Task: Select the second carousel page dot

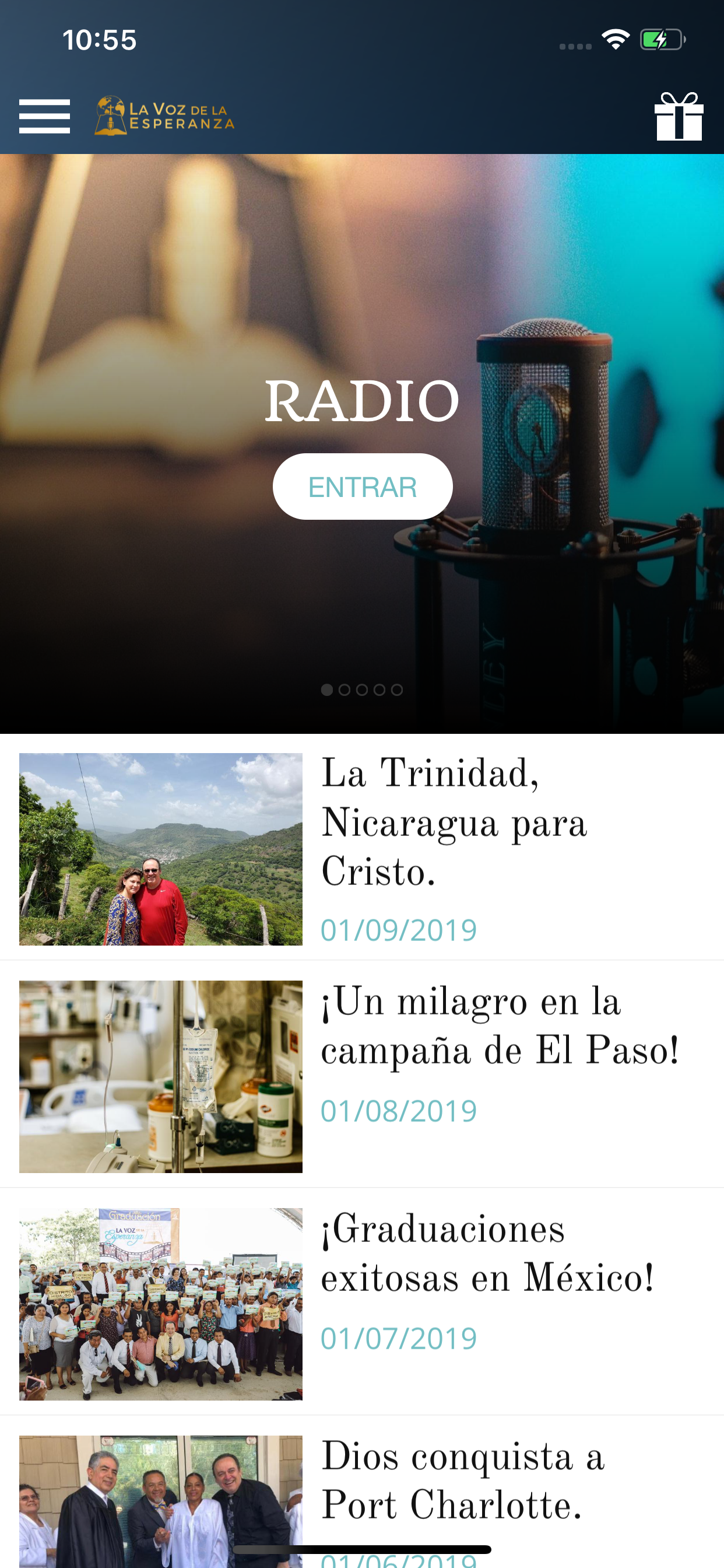Action: click(345, 688)
